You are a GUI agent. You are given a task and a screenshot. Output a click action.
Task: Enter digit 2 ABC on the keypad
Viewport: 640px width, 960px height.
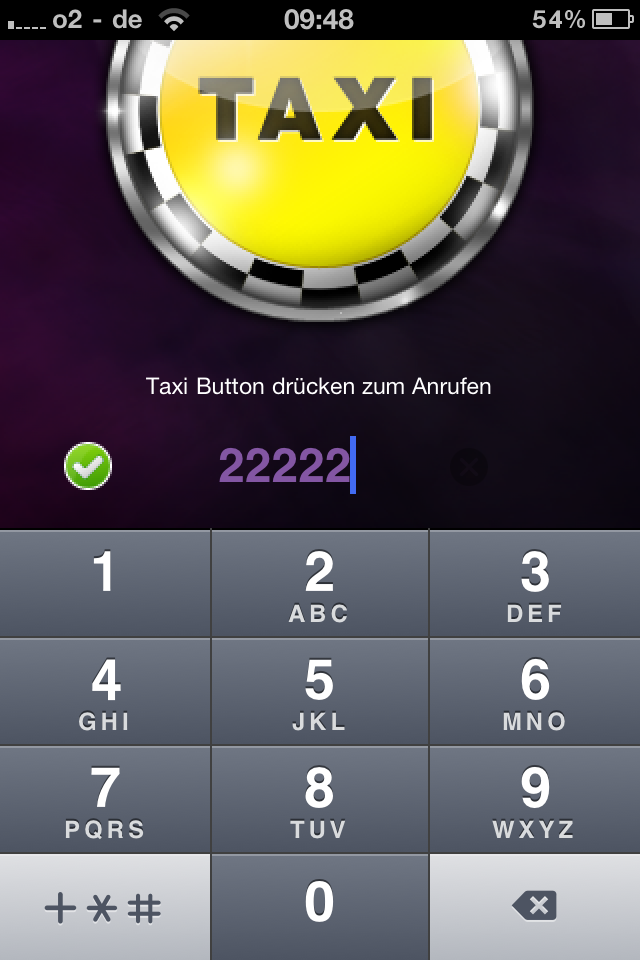click(x=319, y=585)
